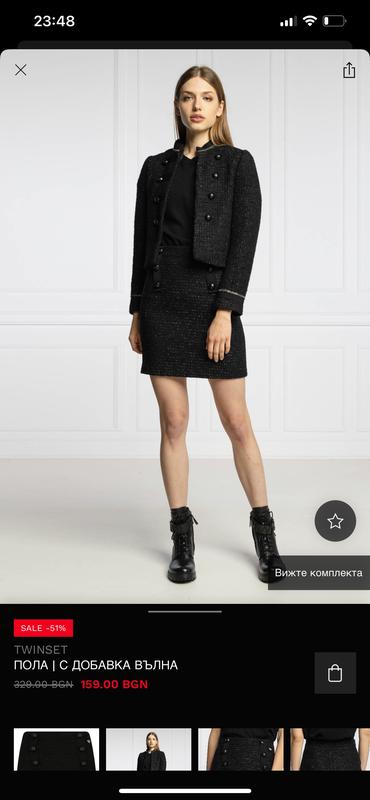Add the skirt to the shopping bag
This screenshot has width=370, height=800.
pyautogui.click(x=335, y=673)
